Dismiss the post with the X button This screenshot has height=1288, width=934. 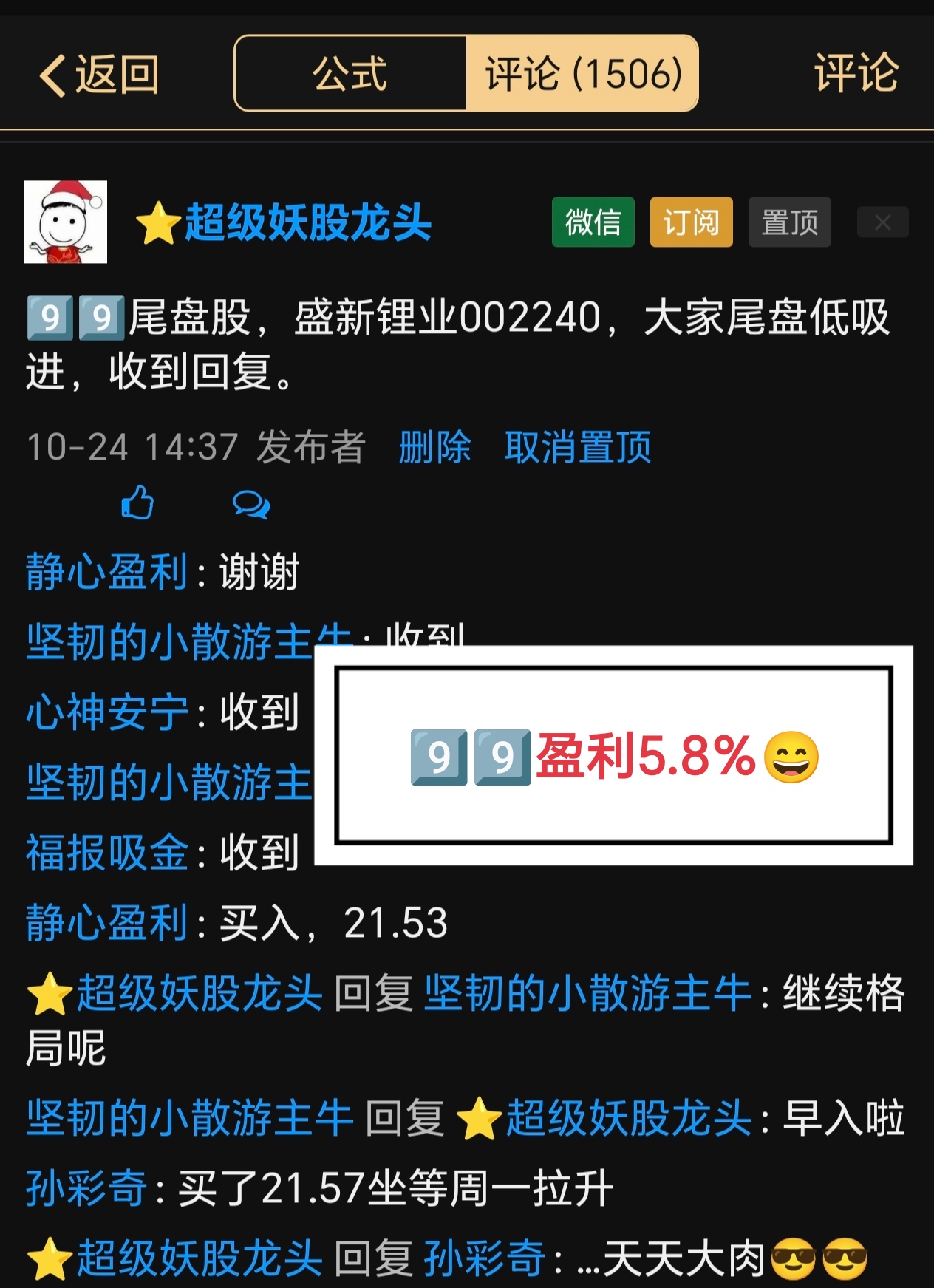point(882,222)
